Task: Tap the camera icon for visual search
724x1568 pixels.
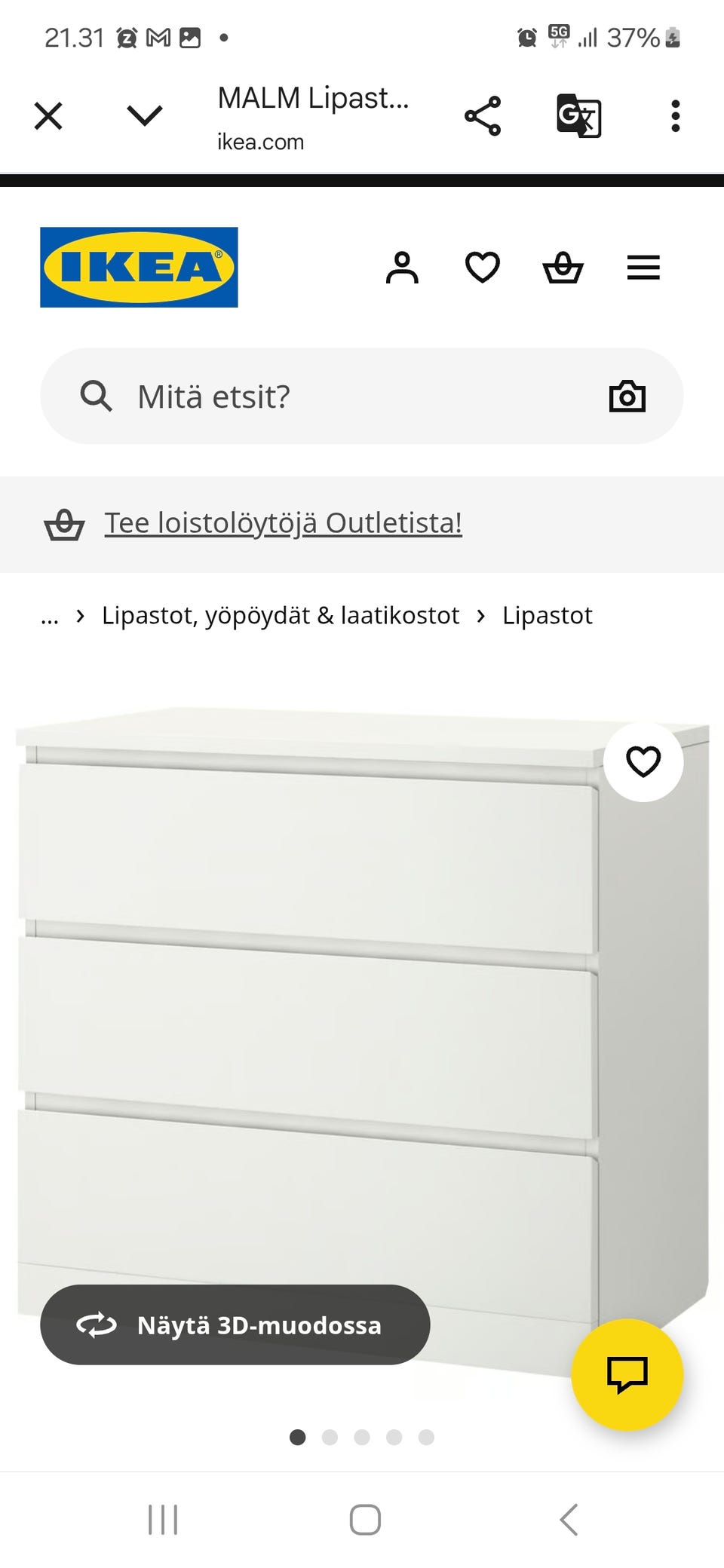Action: [627, 395]
